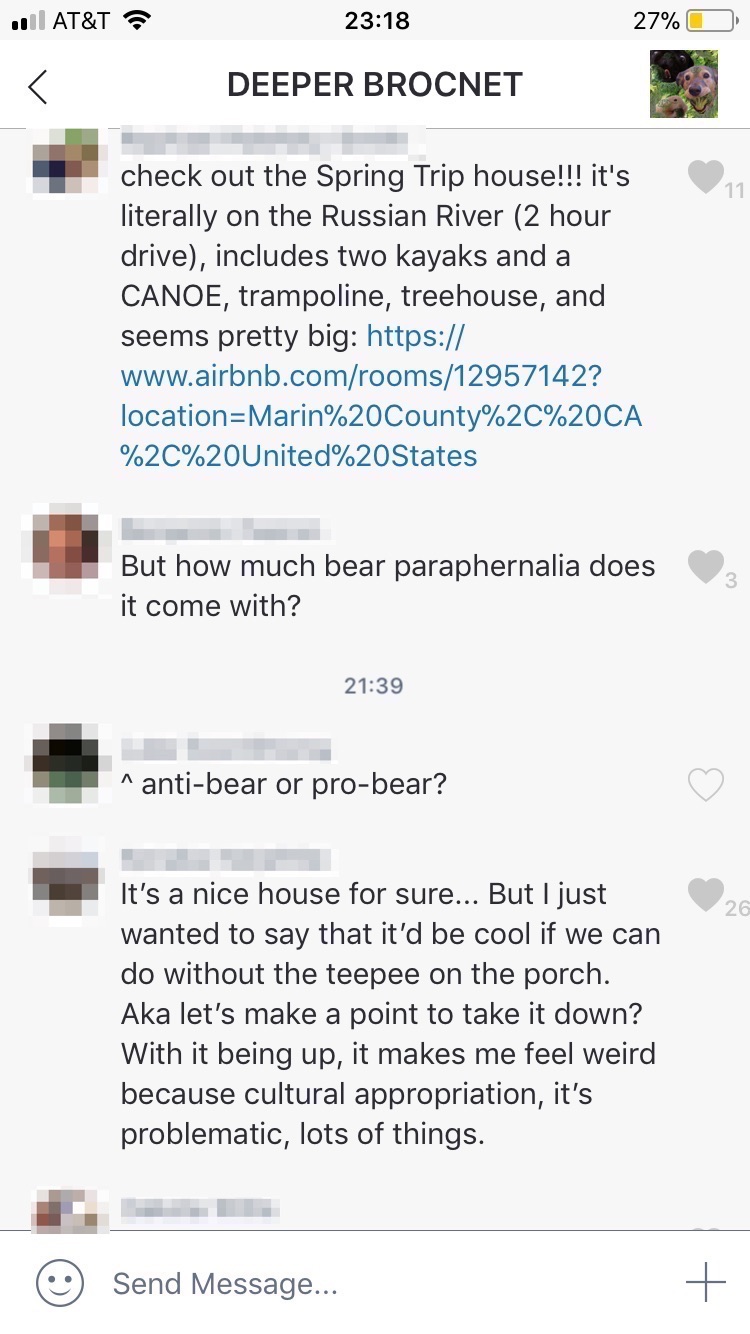Open the Airbnb rooms link
The image size is (750, 1334).
click(x=380, y=397)
